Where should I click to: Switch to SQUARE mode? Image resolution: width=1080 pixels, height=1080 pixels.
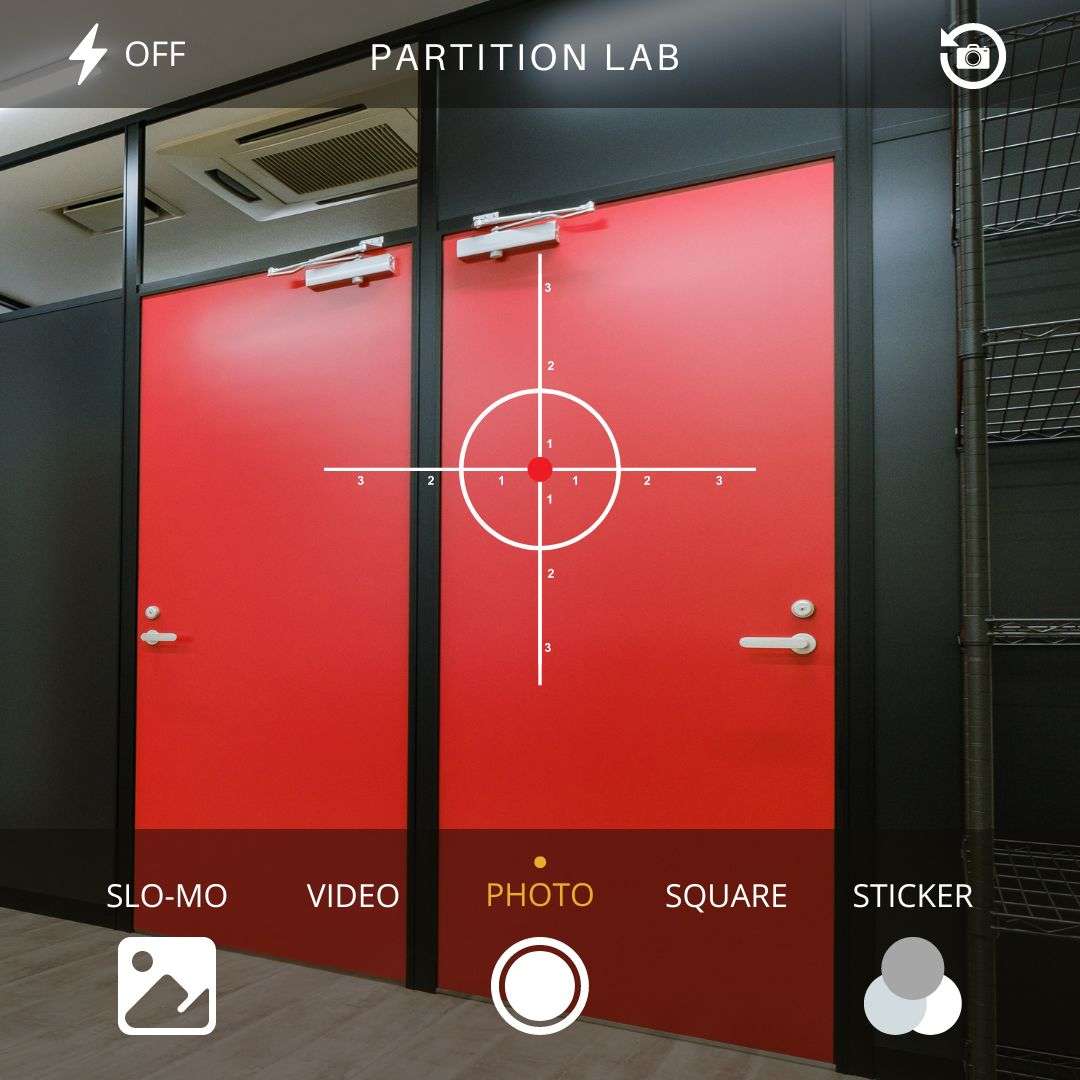tap(726, 896)
